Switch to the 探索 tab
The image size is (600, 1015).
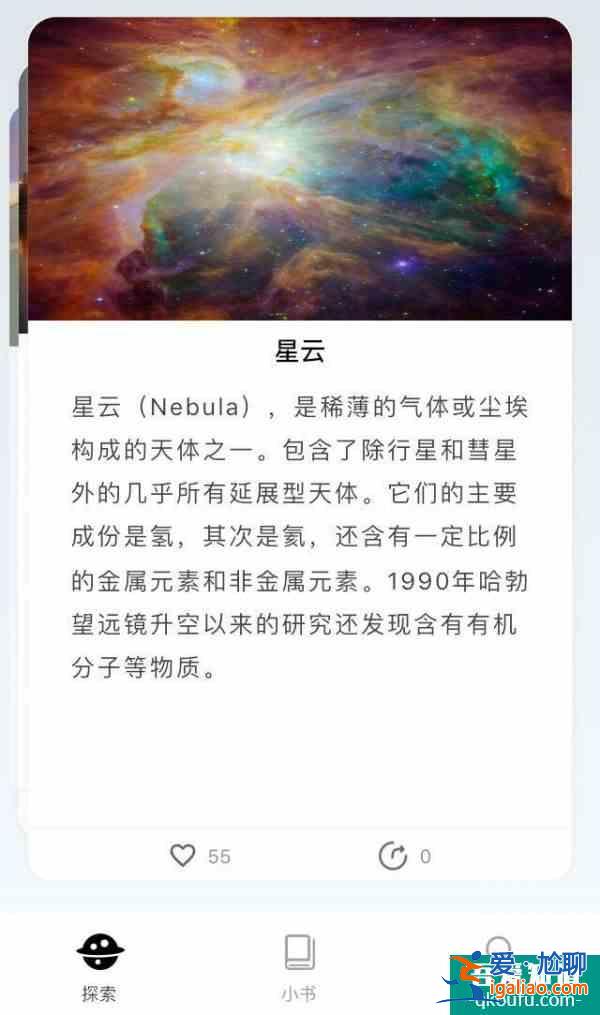click(100, 965)
